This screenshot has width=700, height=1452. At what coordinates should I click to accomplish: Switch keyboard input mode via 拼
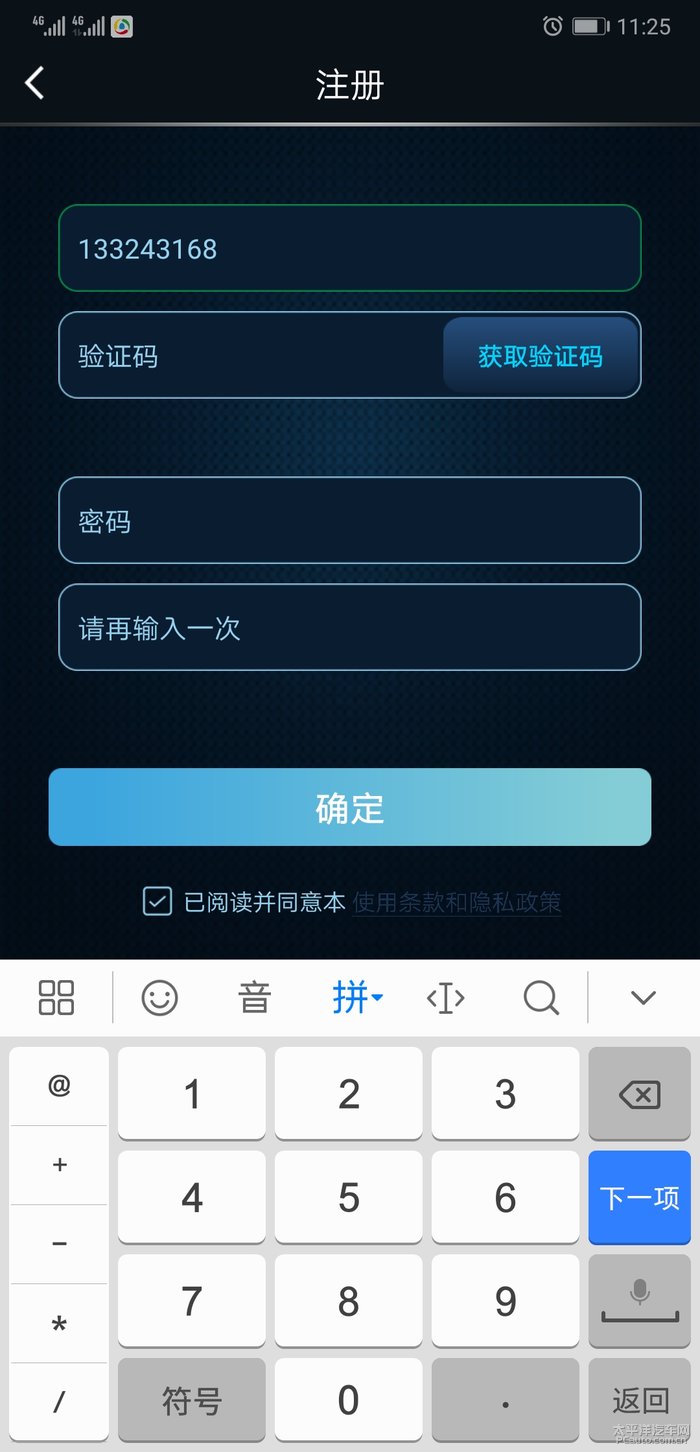[x=356, y=998]
